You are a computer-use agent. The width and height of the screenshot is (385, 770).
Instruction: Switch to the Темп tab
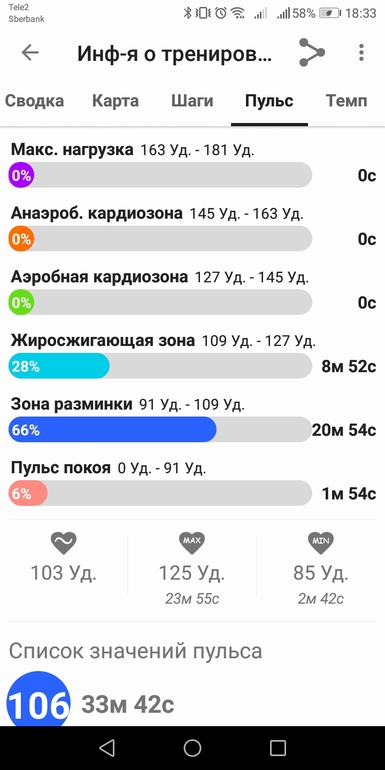click(x=346, y=101)
